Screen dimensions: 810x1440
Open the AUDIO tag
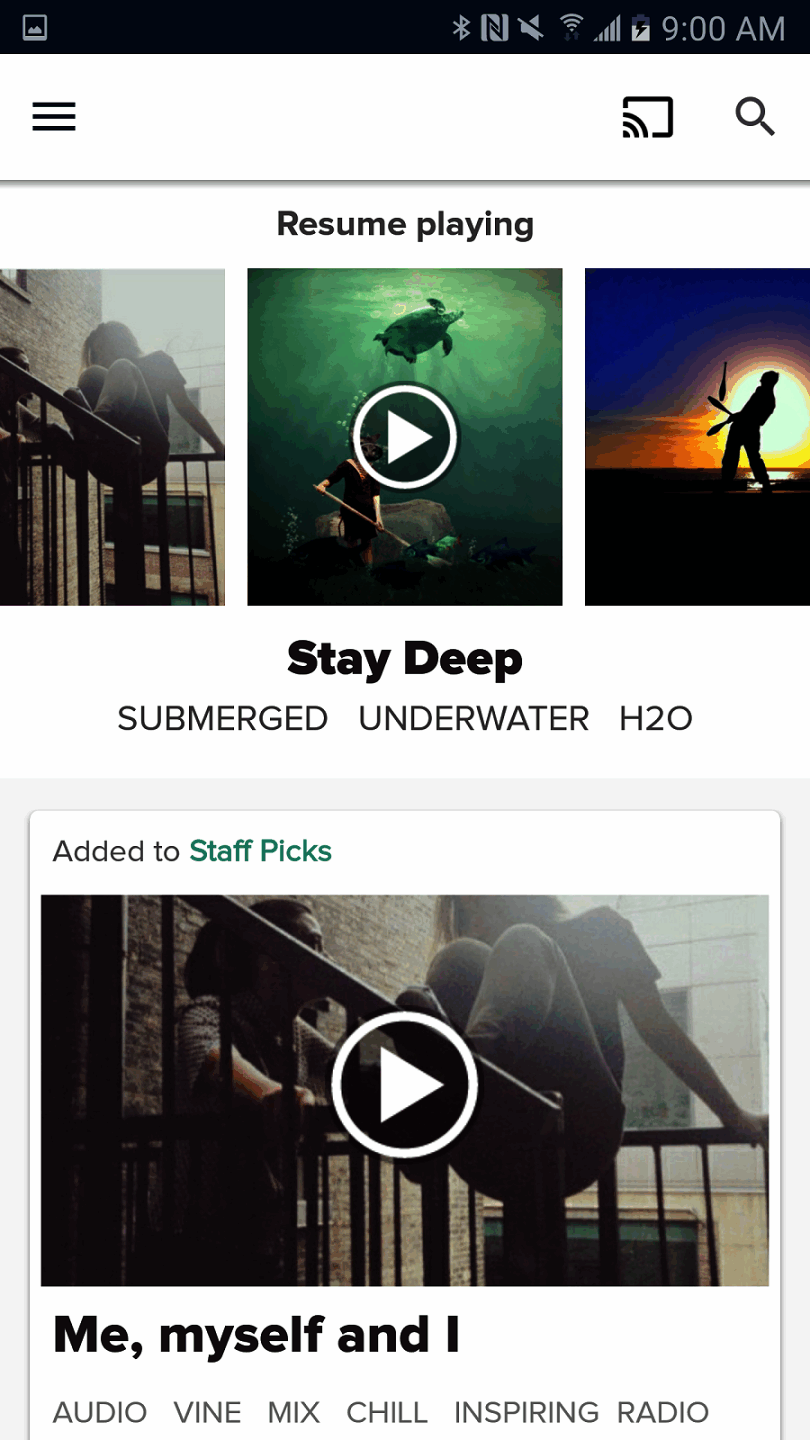(x=100, y=1412)
